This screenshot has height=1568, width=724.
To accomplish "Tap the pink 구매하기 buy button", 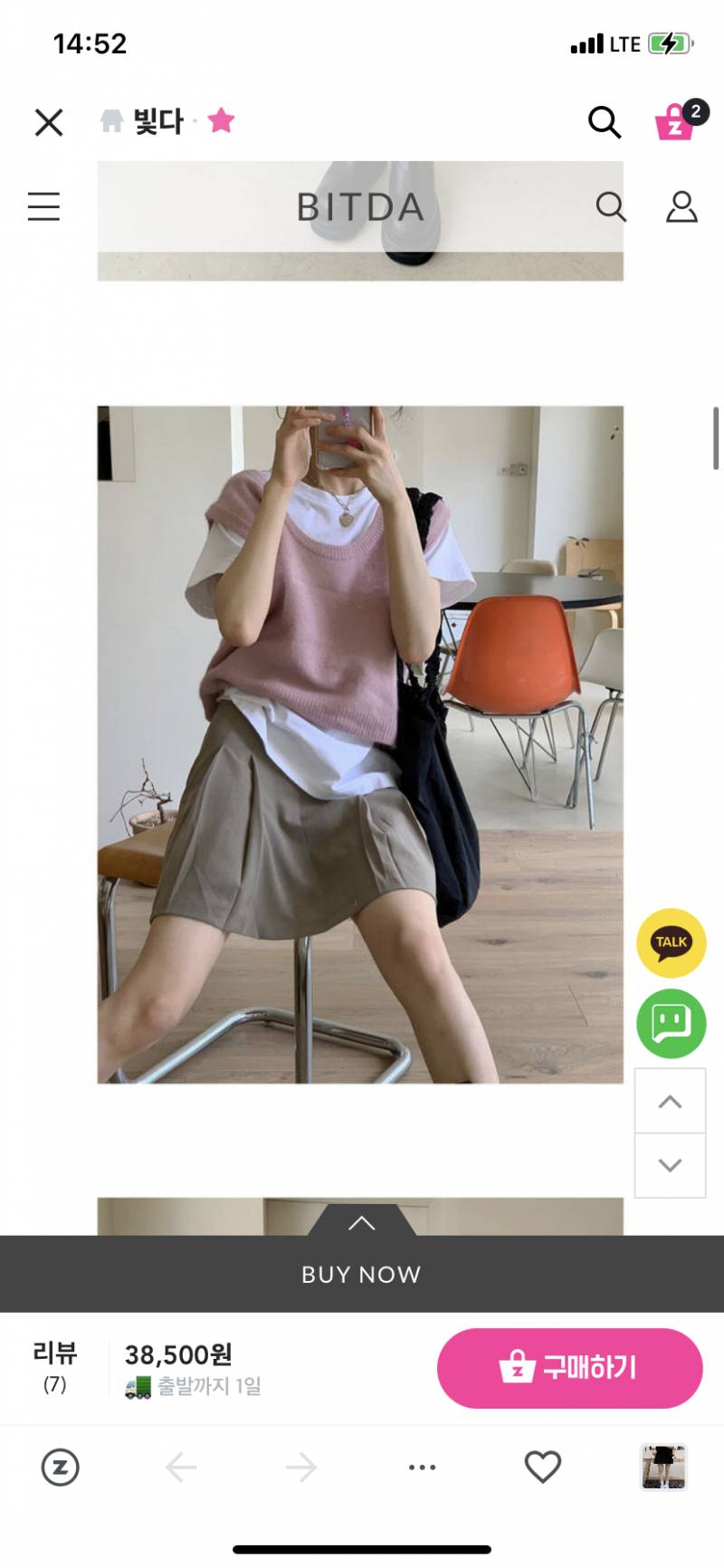I will click(569, 1367).
